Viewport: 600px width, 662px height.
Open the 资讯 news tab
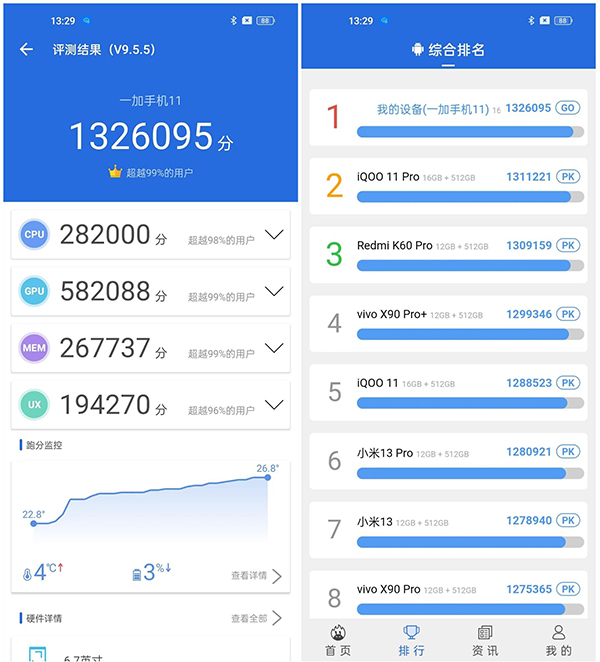point(485,641)
